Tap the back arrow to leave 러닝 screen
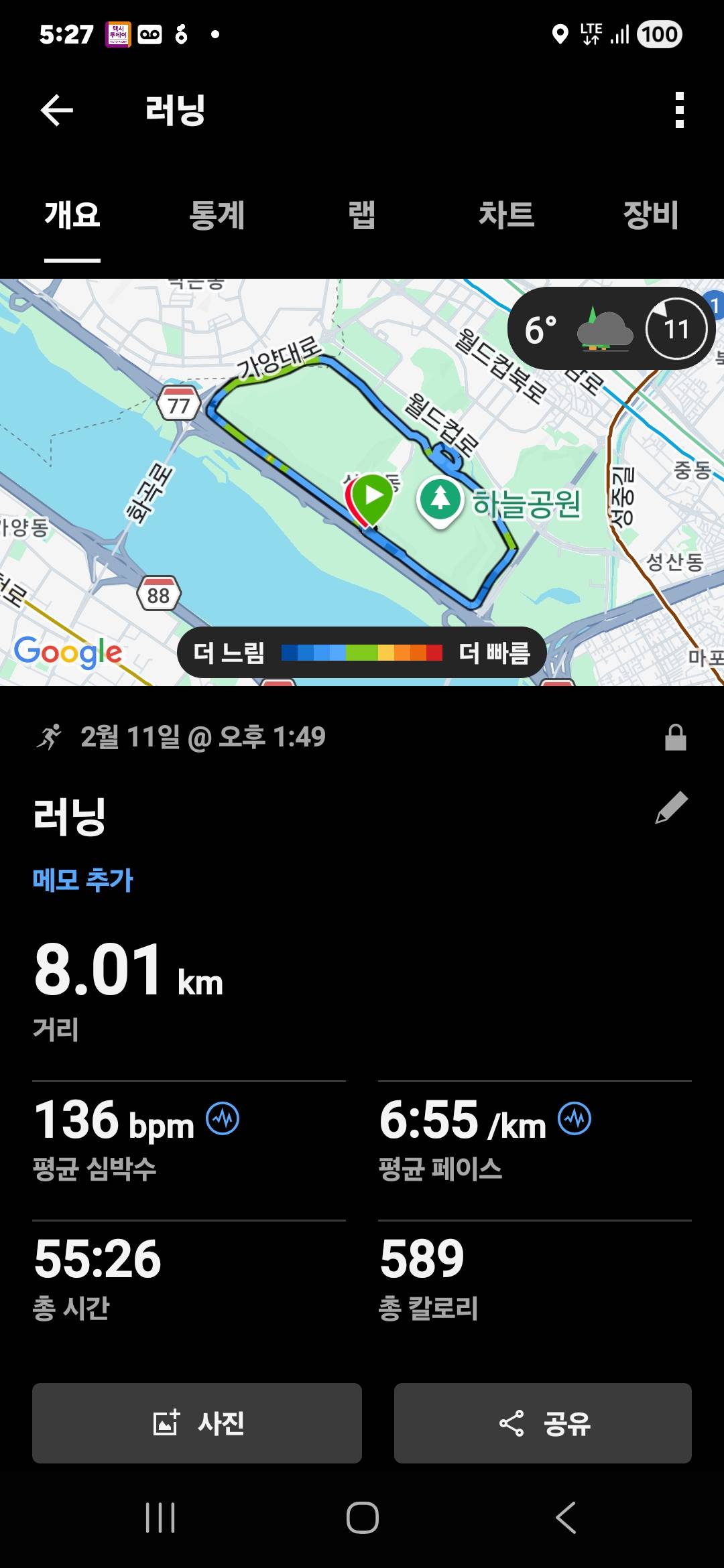This screenshot has width=724, height=1568. 56,111
